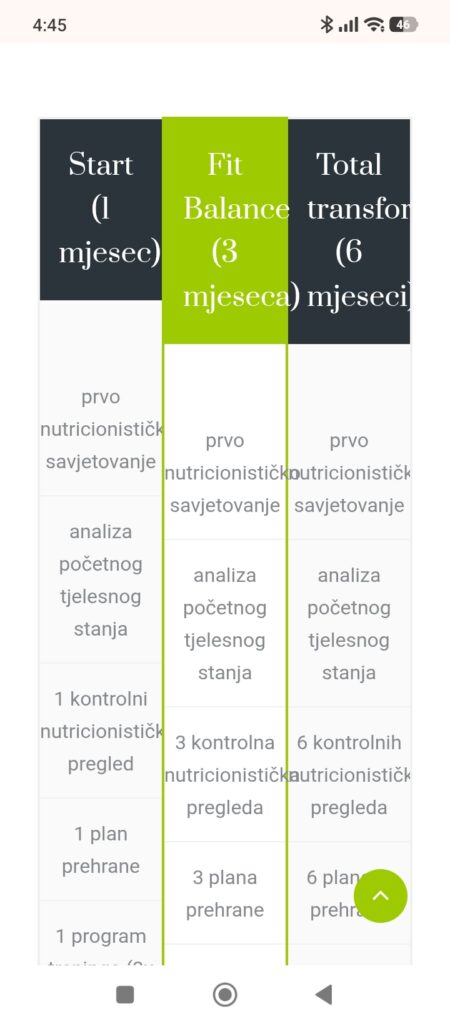Tap the green scroll-to-top arrow button
The height and width of the screenshot is (1024, 450).
click(x=380, y=895)
